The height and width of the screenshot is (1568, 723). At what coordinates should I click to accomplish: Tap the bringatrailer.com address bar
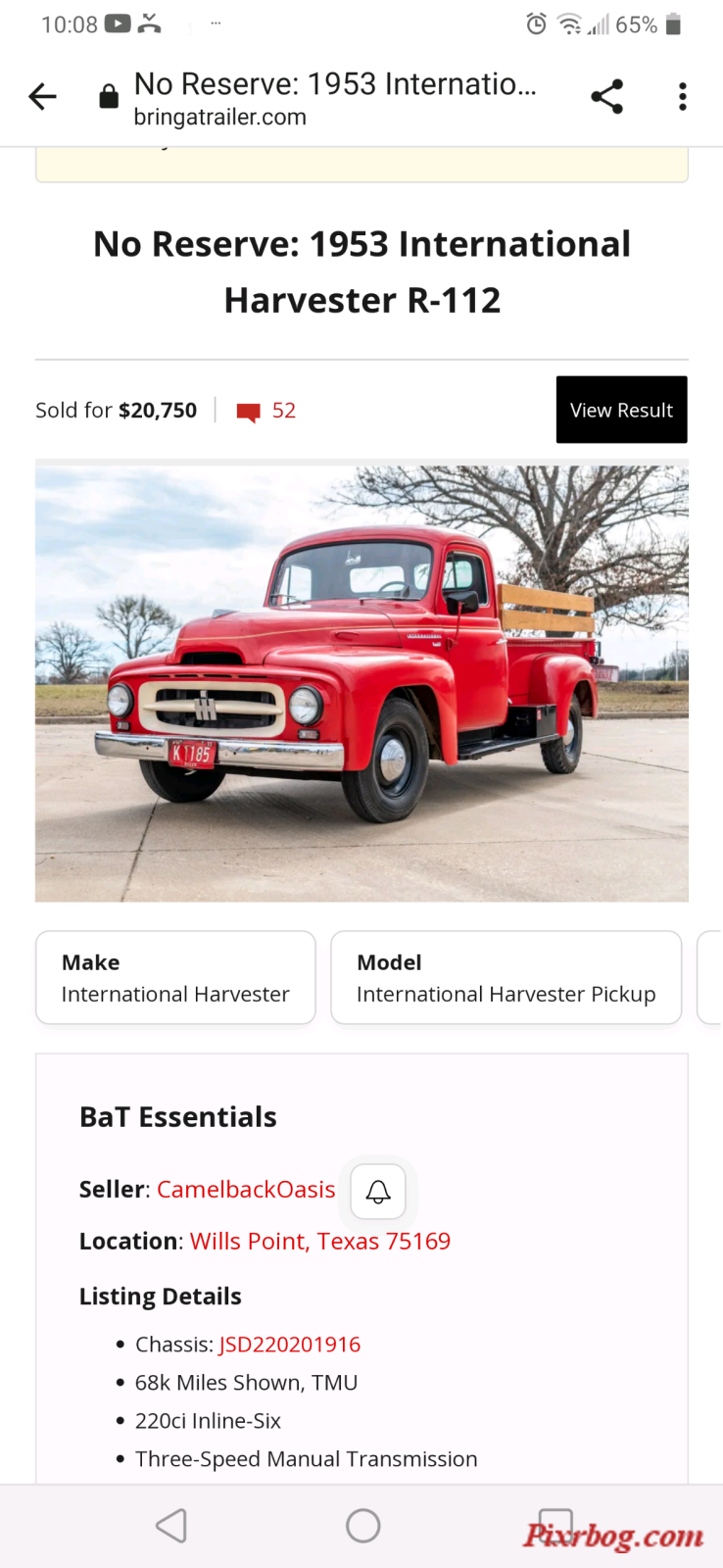(x=335, y=98)
